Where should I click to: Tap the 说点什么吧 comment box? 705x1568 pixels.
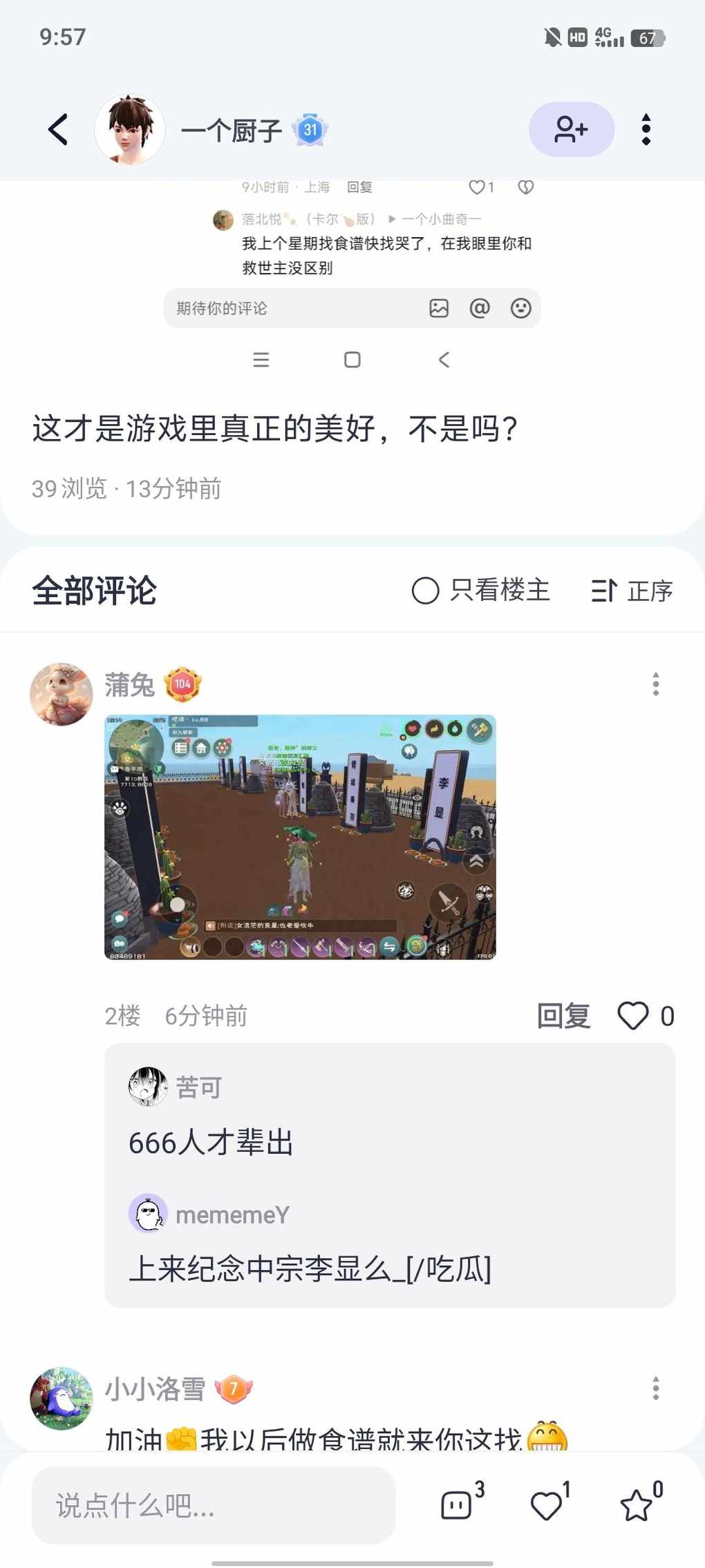coord(213,1505)
